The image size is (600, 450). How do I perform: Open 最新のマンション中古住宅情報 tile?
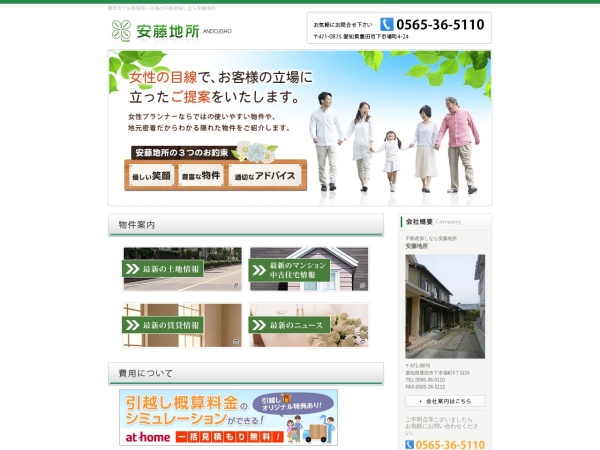(x=308, y=269)
